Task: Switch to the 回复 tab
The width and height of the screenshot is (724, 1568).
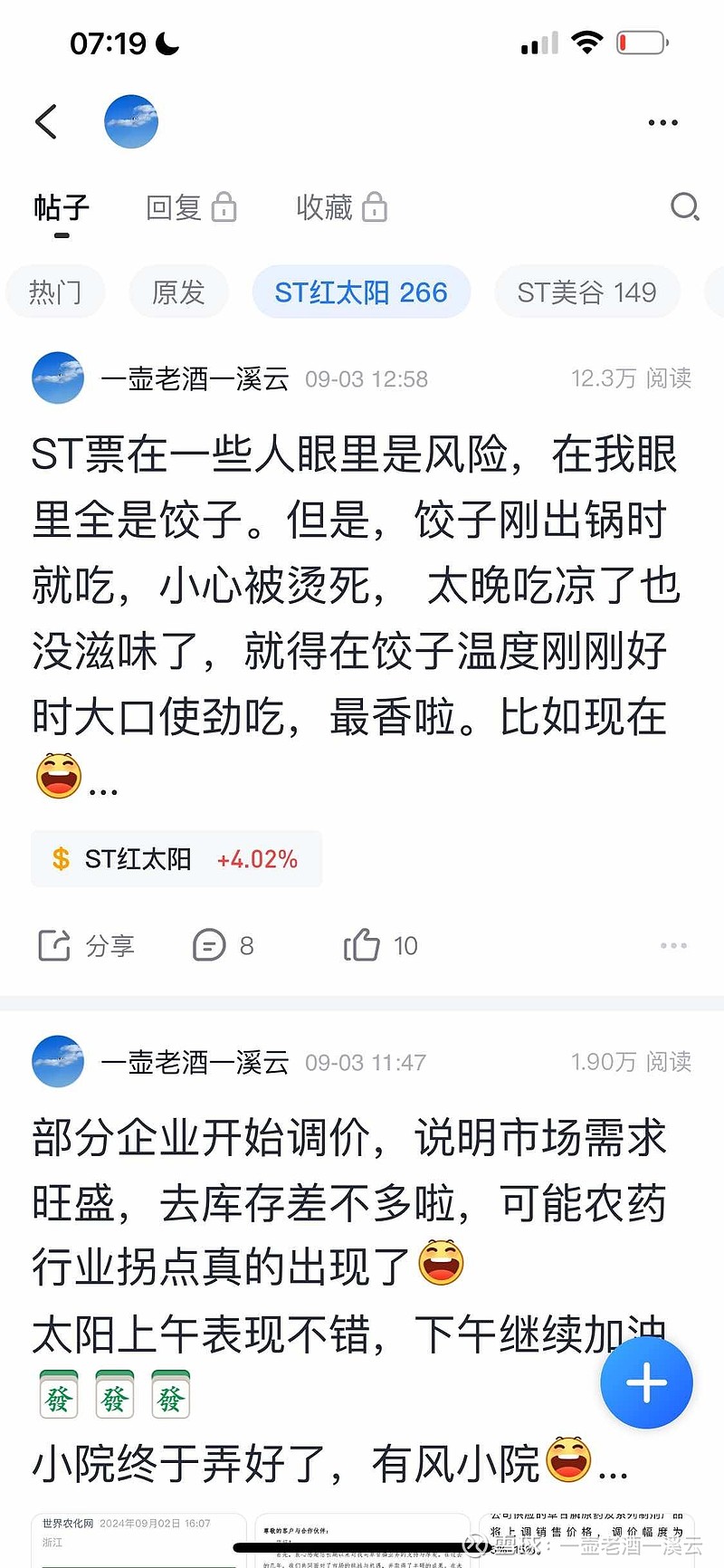Action: (191, 207)
